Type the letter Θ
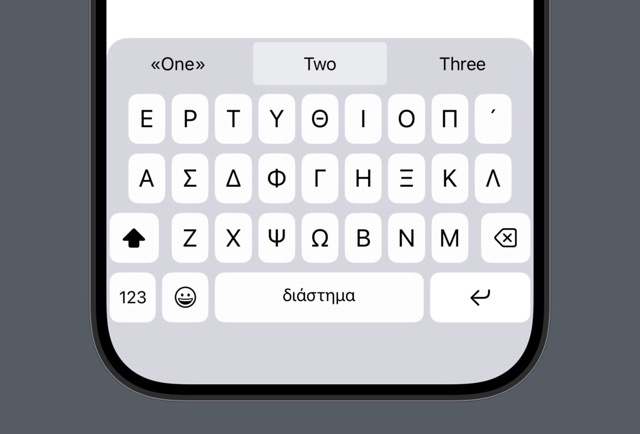This screenshot has height=434, width=640. pyautogui.click(x=320, y=119)
